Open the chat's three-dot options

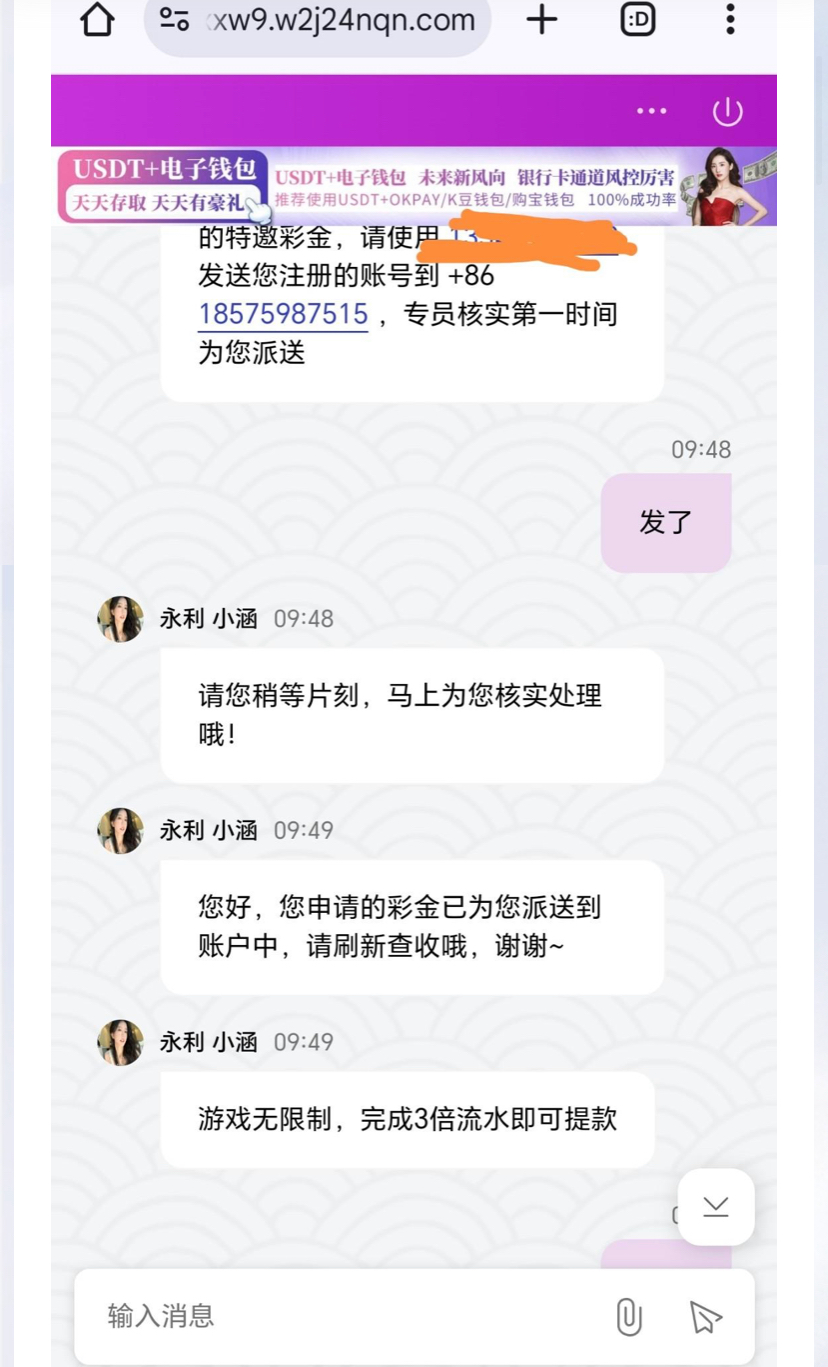[x=652, y=111]
